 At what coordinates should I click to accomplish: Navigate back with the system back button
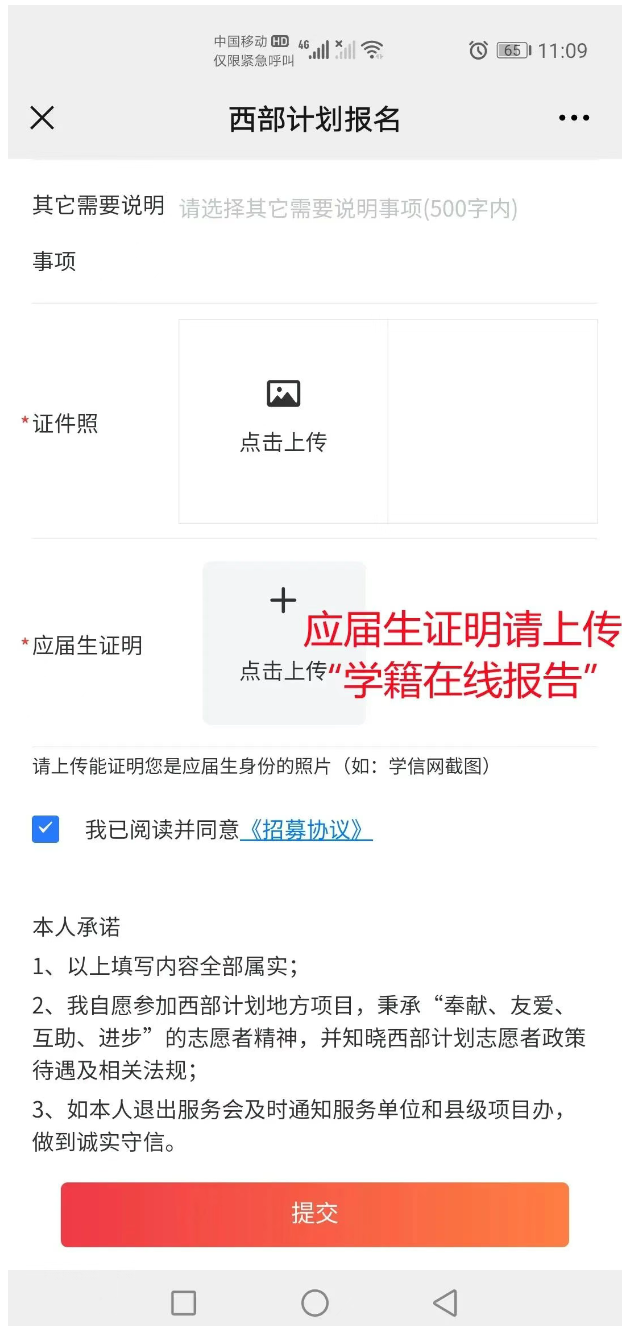(x=445, y=1302)
